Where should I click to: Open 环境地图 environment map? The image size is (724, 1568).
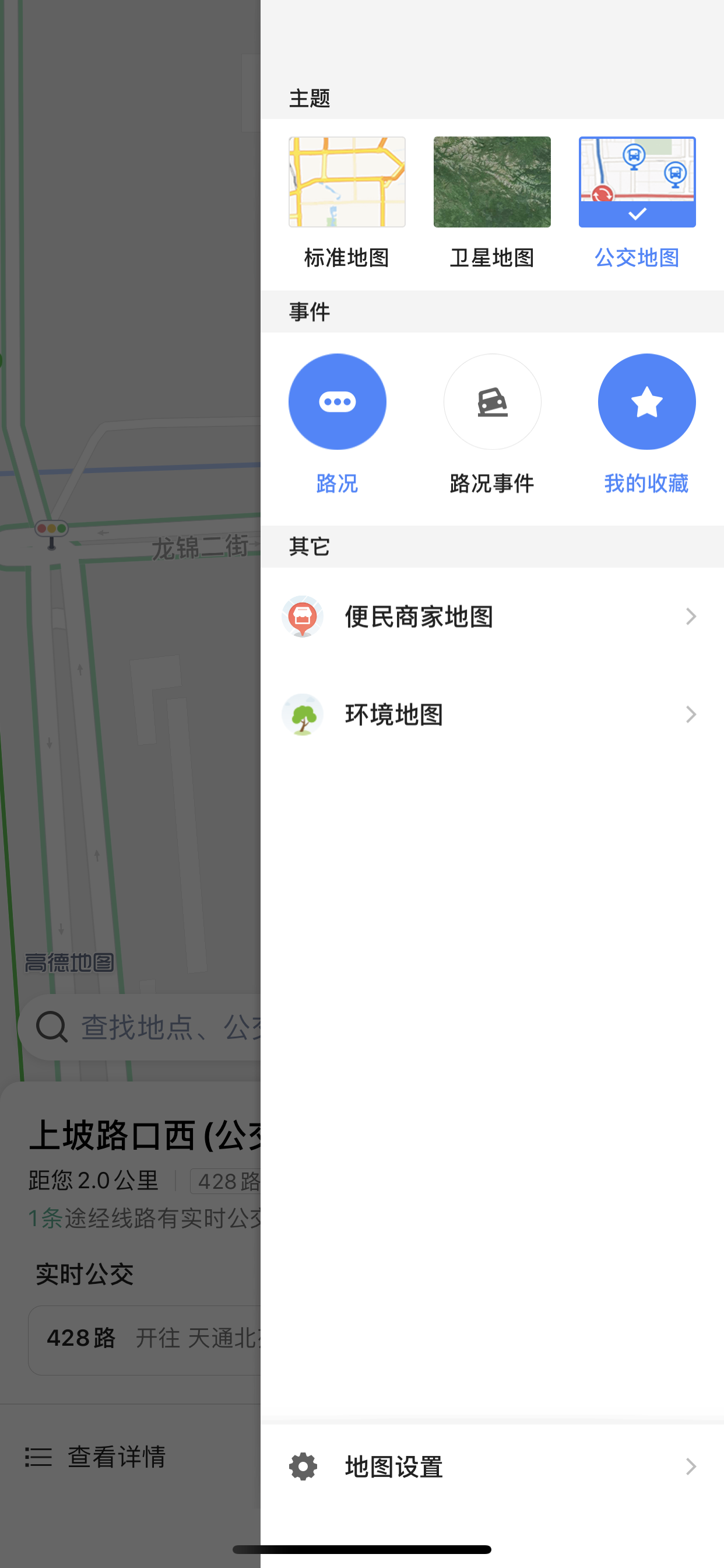click(492, 714)
